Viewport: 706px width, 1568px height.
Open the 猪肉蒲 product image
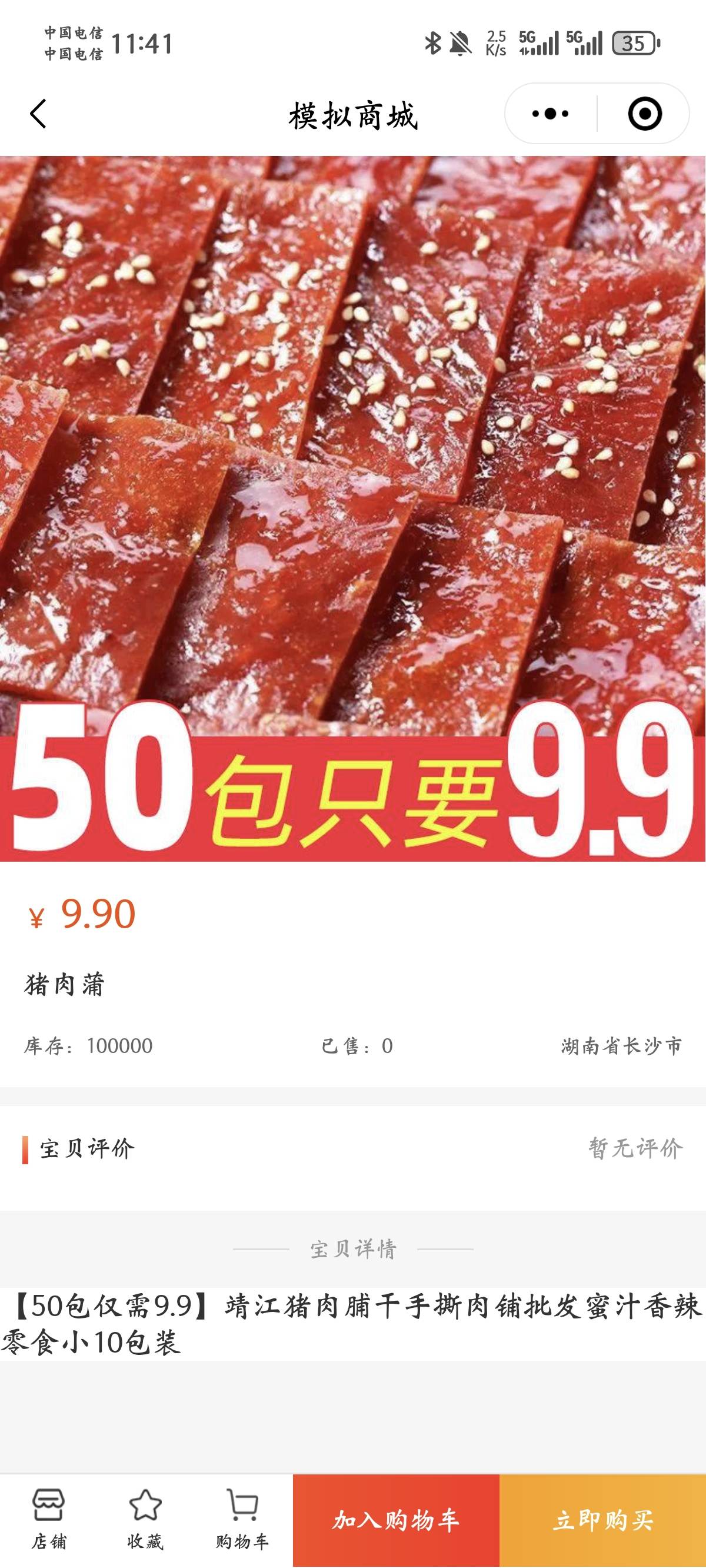pyautogui.click(x=353, y=509)
